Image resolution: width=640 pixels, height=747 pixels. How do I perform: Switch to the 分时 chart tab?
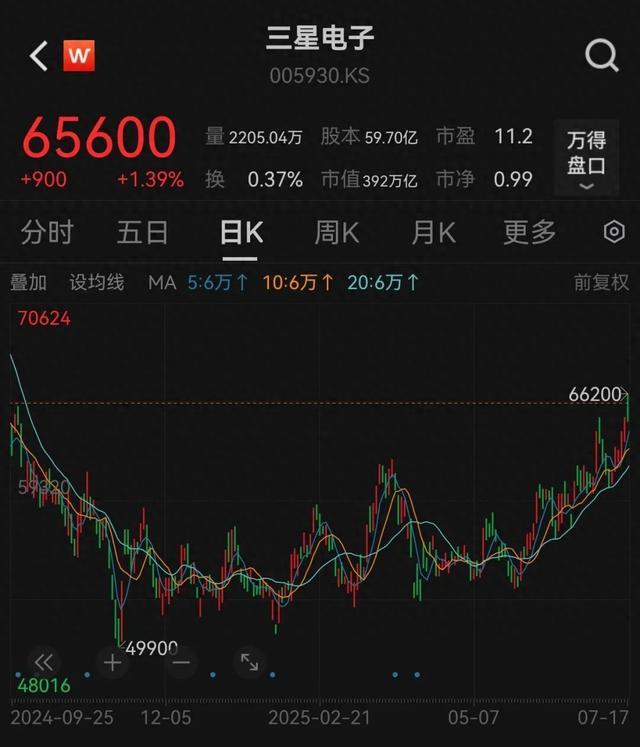pyautogui.click(x=47, y=233)
